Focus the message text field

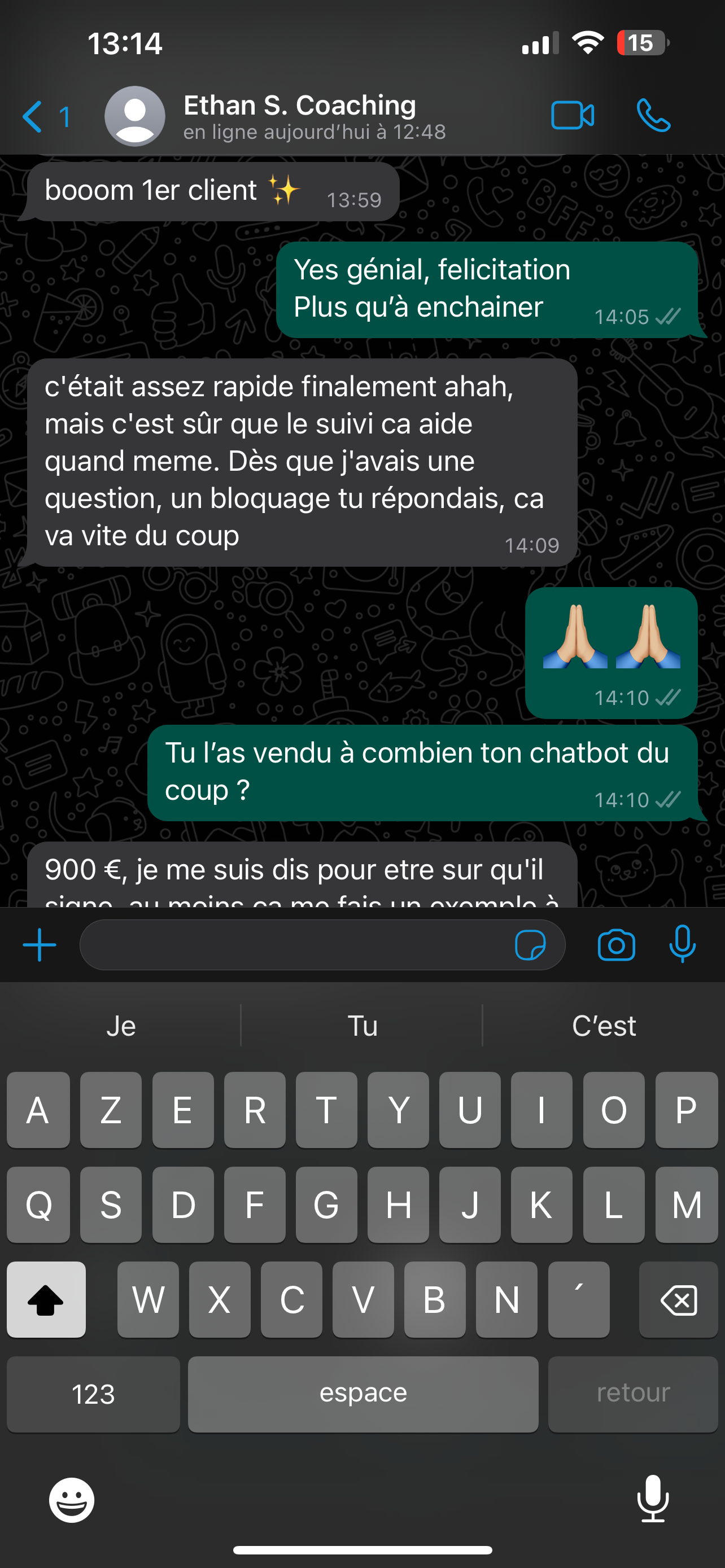click(292, 945)
